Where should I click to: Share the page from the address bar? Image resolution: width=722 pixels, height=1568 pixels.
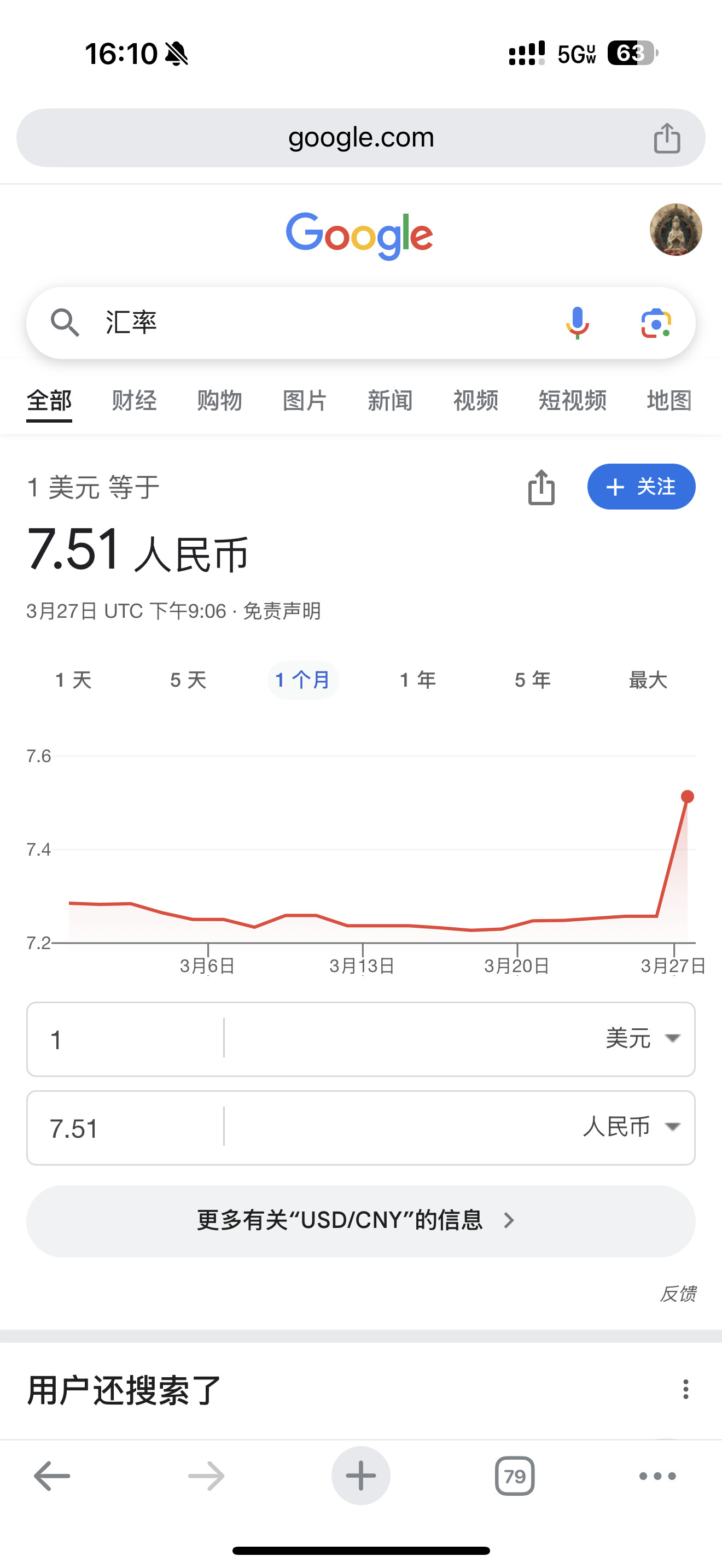(x=667, y=138)
